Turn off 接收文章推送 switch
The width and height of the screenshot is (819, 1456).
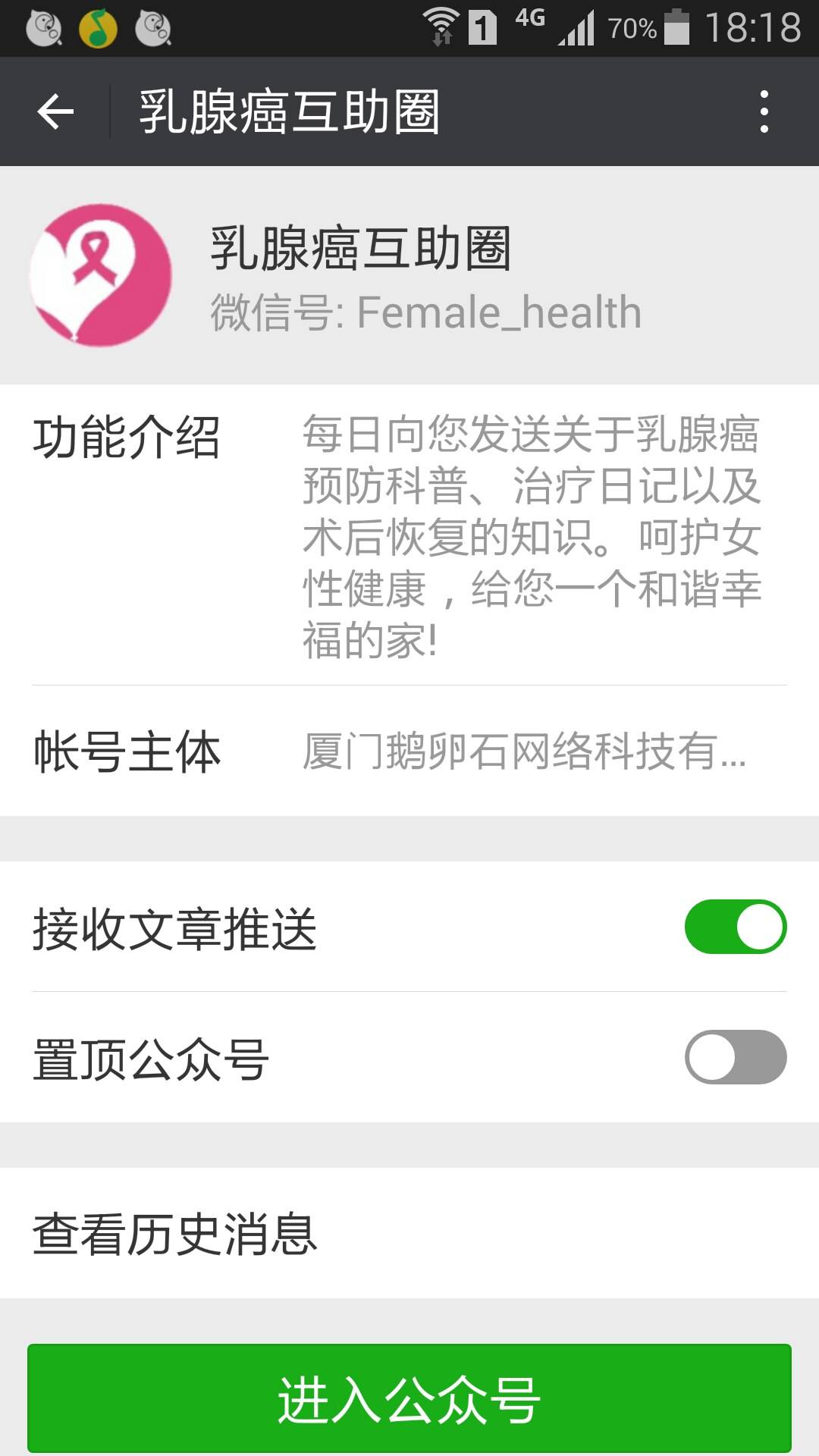pos(735,927)
